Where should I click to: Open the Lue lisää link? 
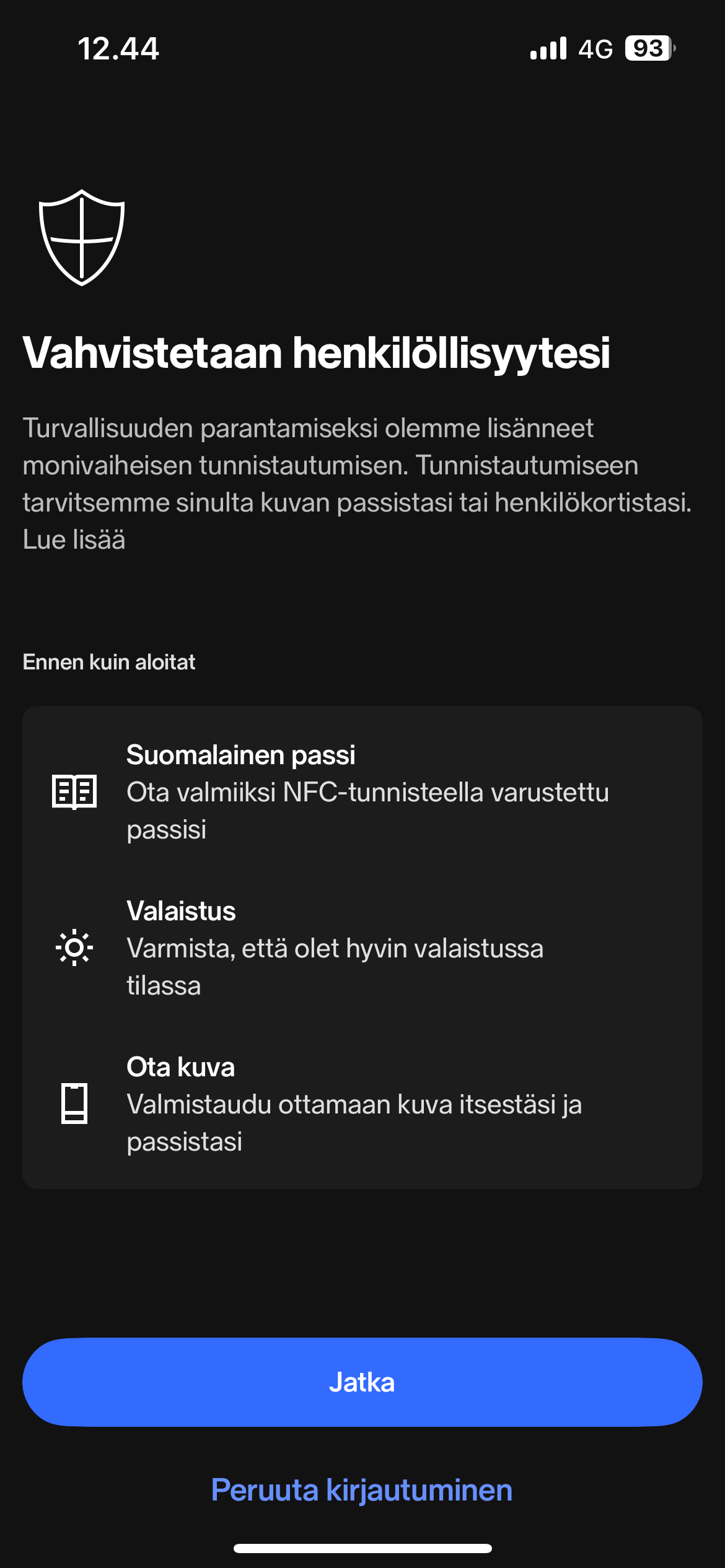pyautogui.click(x=74, y=539)
